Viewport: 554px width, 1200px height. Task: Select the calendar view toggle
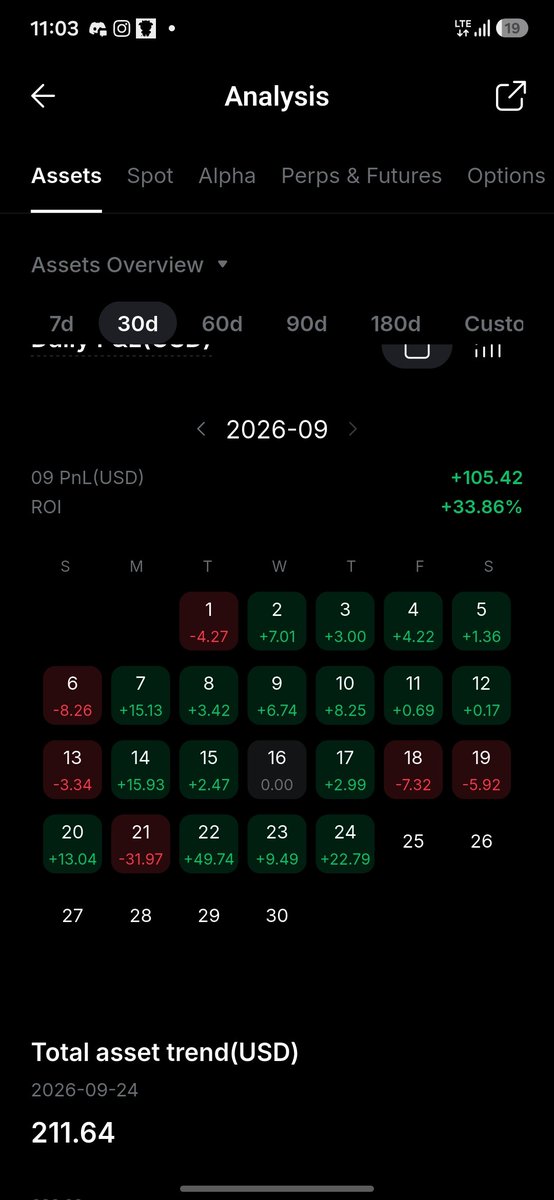pos(416,352)
